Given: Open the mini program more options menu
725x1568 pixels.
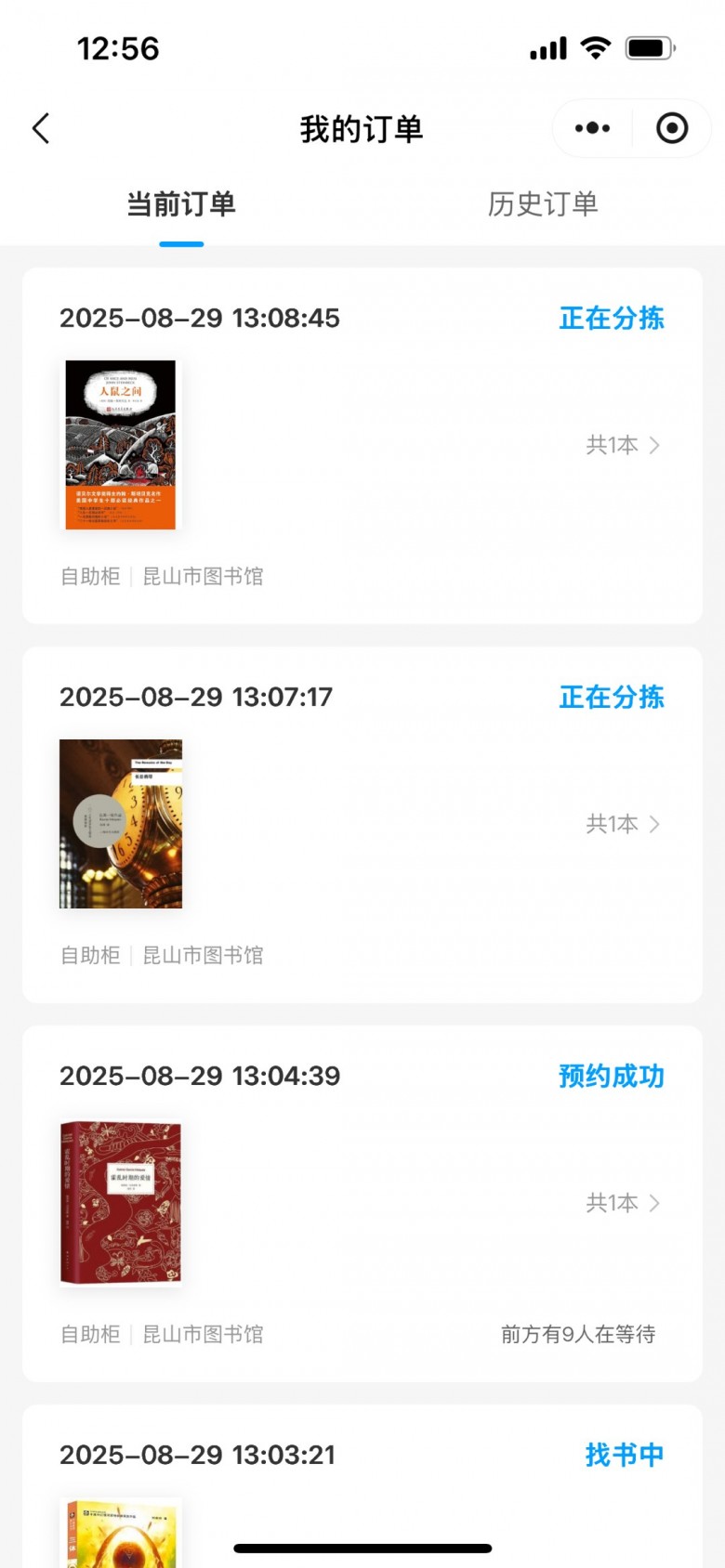Looking at the screenshot, I should 592,128.
